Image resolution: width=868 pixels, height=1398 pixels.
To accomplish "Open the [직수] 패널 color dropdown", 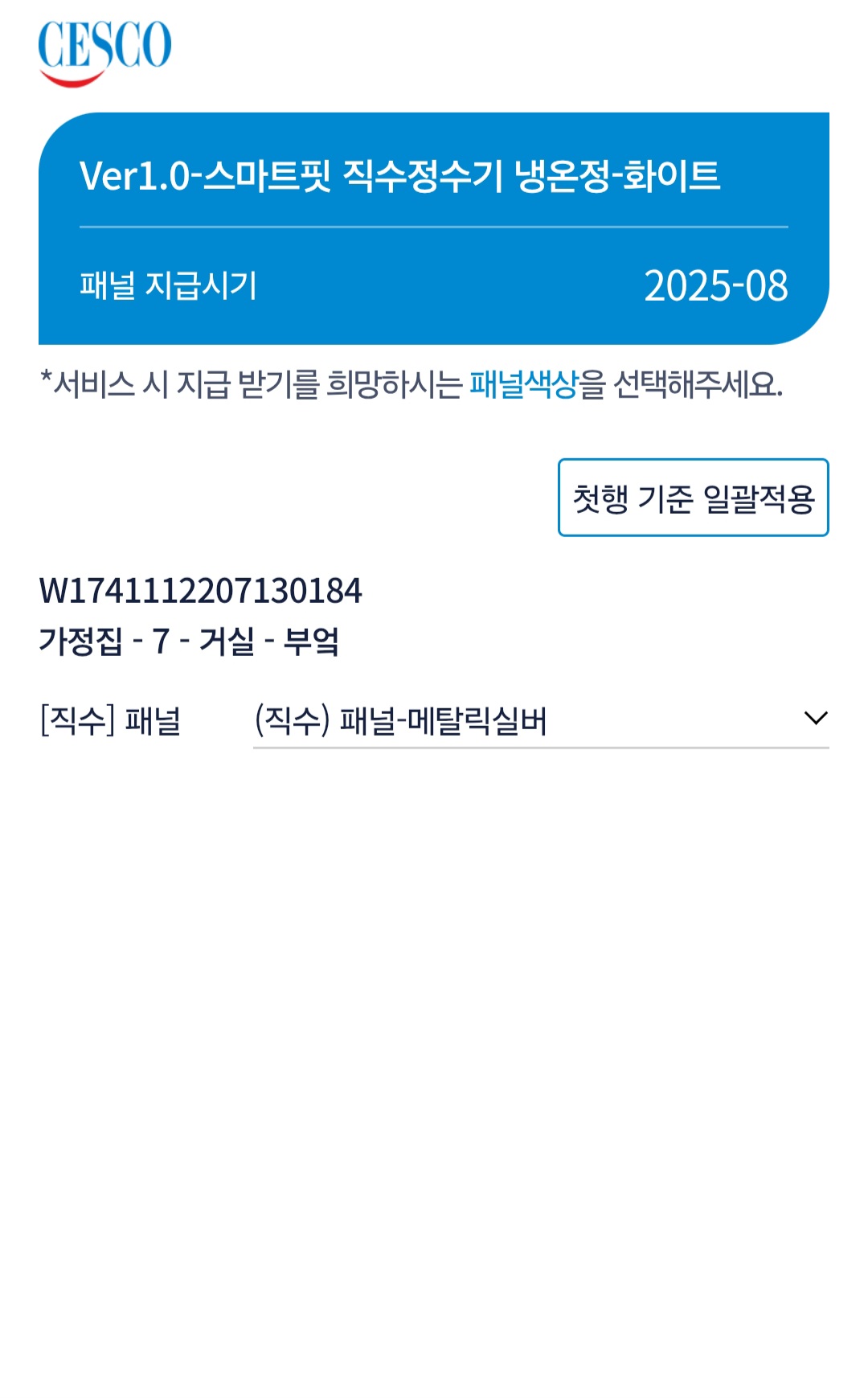I will point(540,719).
